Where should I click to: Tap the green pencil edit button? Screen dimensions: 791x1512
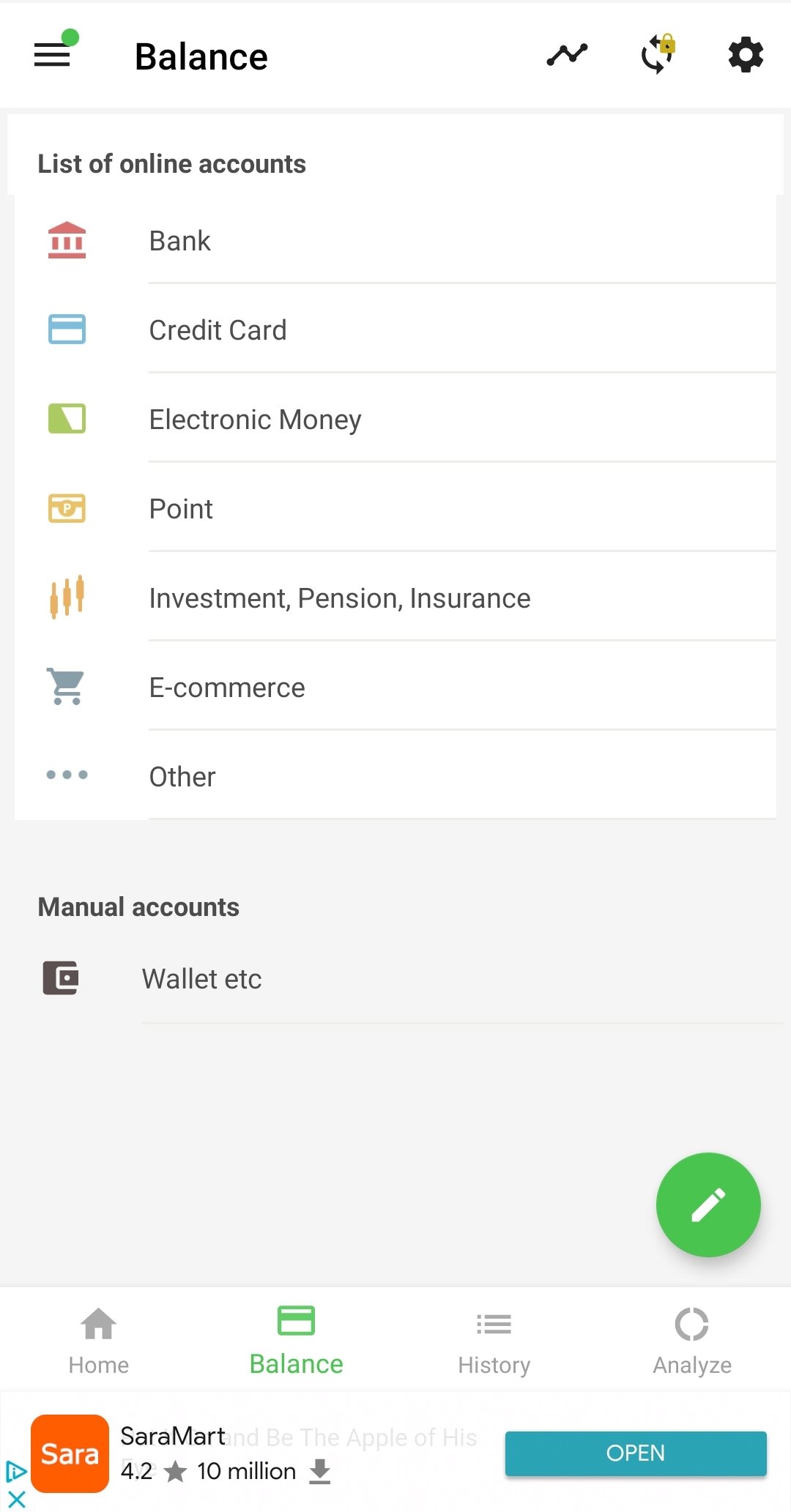point(708,1204)
